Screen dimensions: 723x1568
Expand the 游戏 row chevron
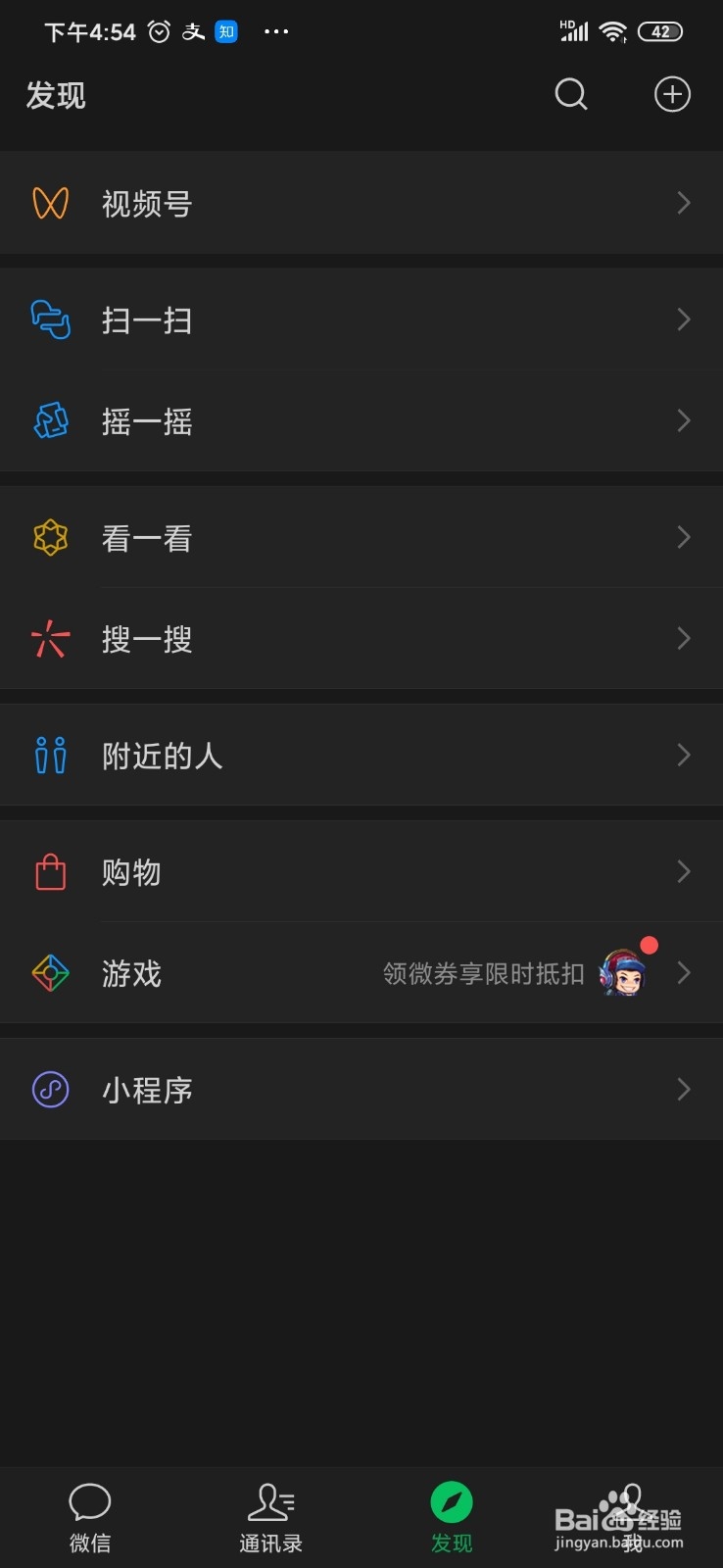(683, 973)
